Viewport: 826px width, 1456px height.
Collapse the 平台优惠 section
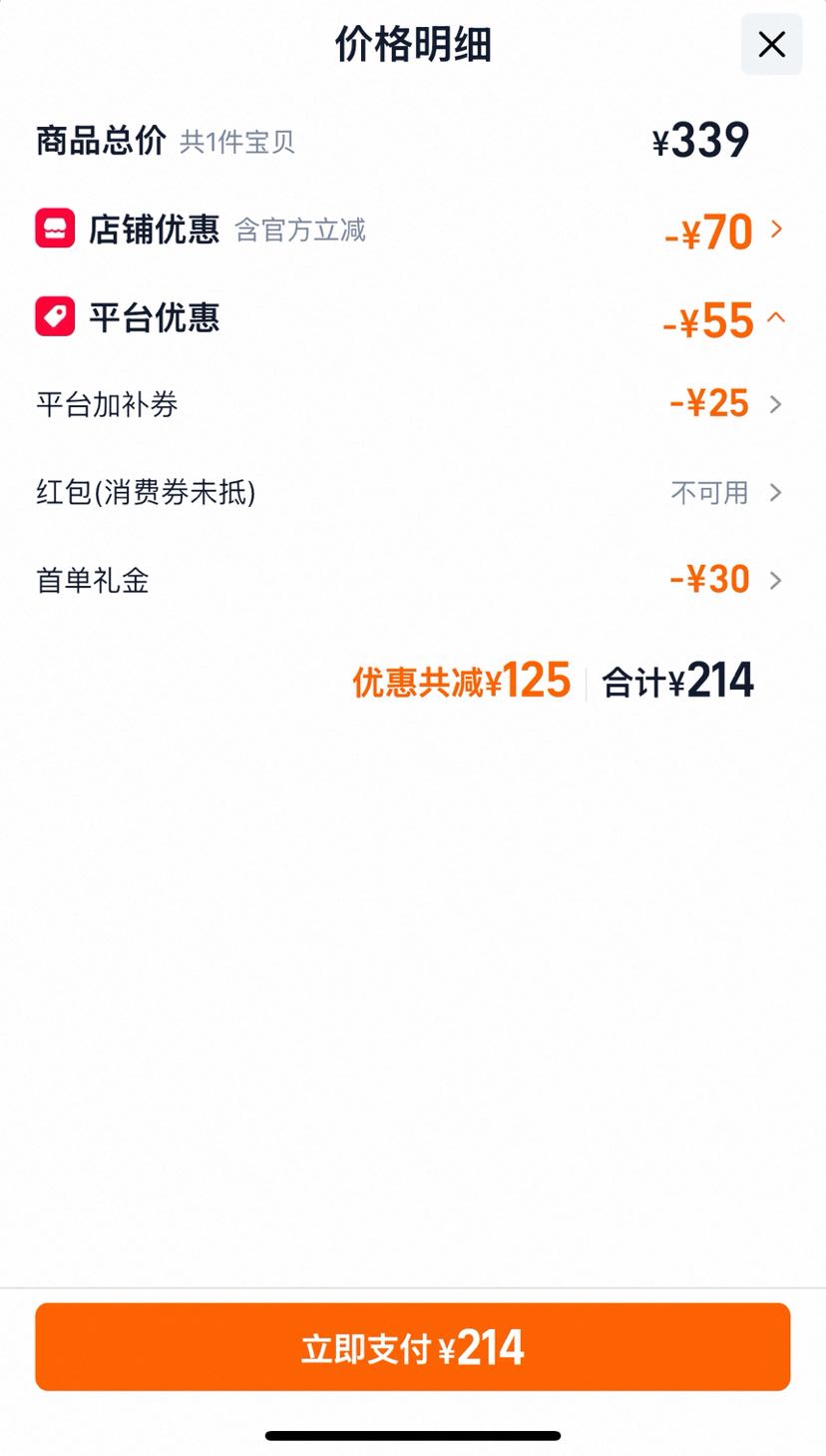[x=411, y=318]
